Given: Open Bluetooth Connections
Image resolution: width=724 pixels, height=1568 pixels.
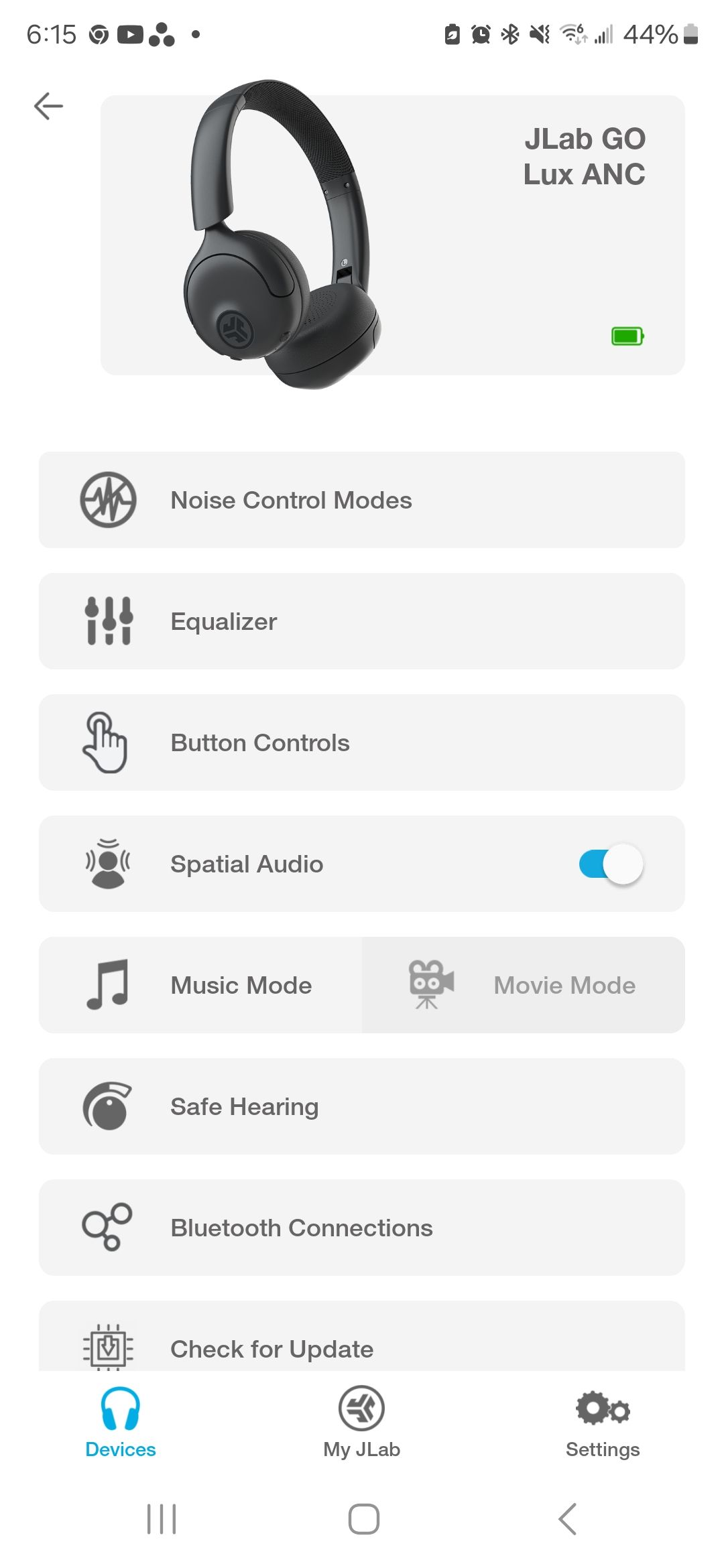Looking at the screenshot, I should [x=362, y=1228].
